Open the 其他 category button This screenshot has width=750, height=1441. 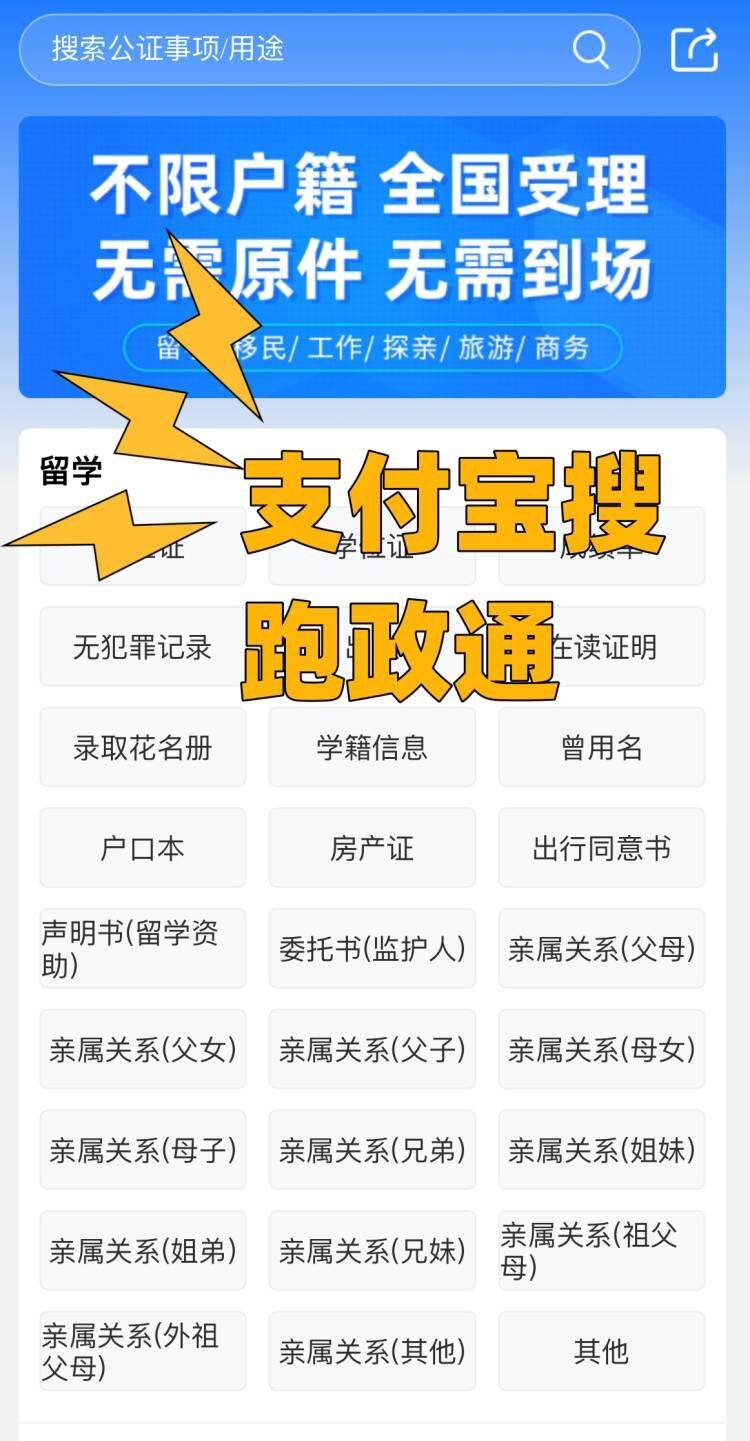click(600, 1351)
